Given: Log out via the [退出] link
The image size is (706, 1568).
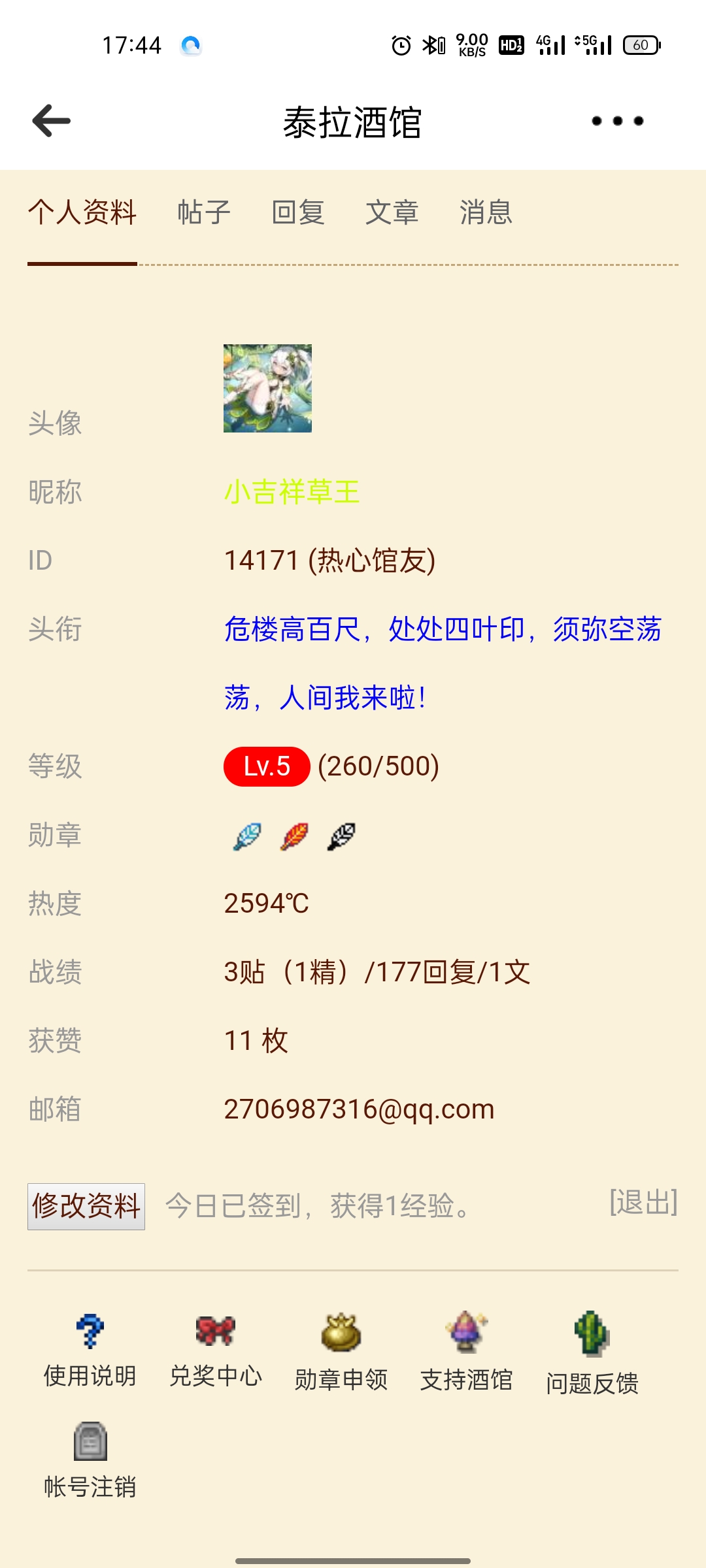Looking at the screenshot, I should click(x=643, y=1202).
